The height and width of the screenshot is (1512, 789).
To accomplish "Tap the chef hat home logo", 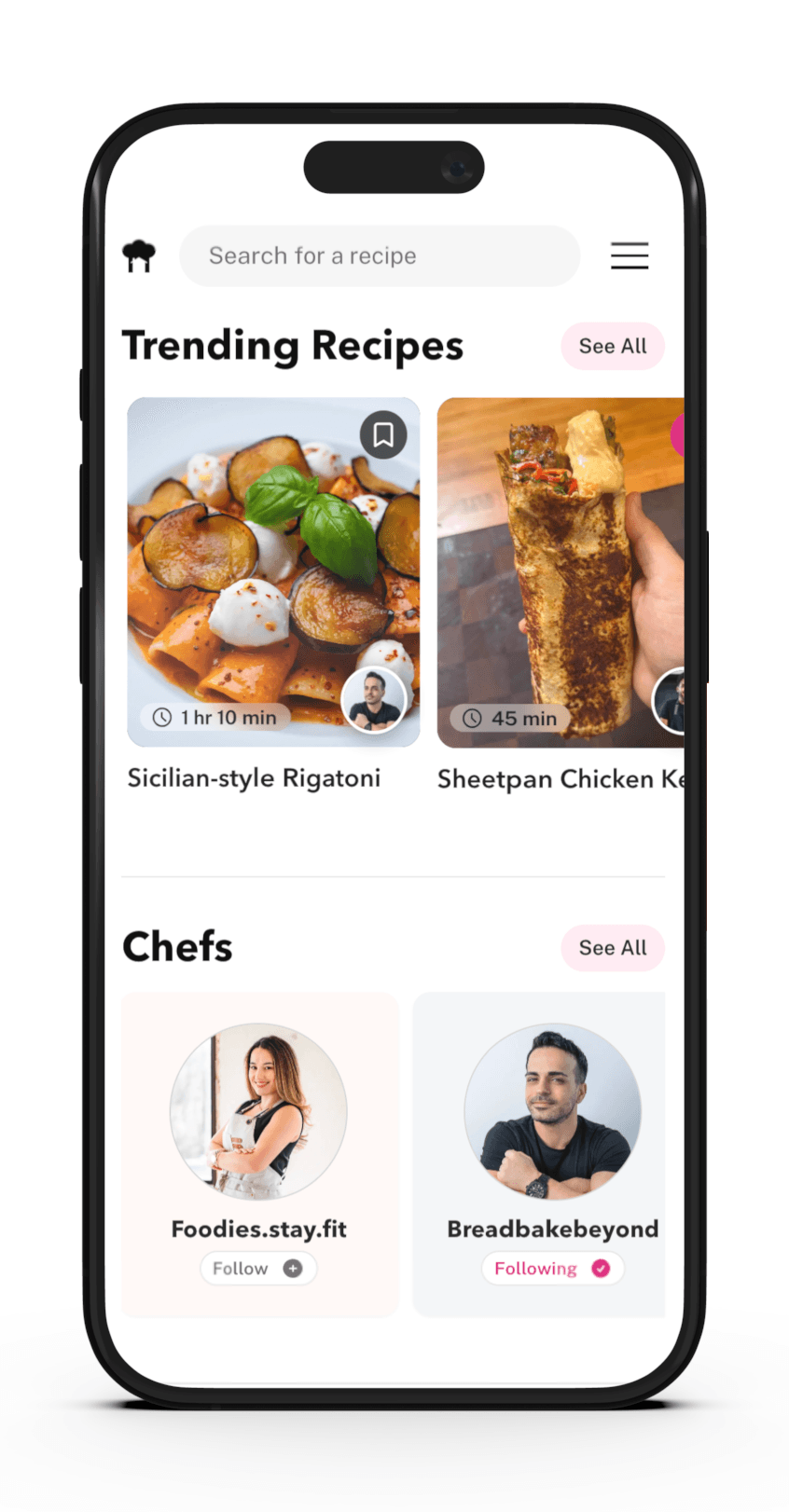I will click(139, 255).
